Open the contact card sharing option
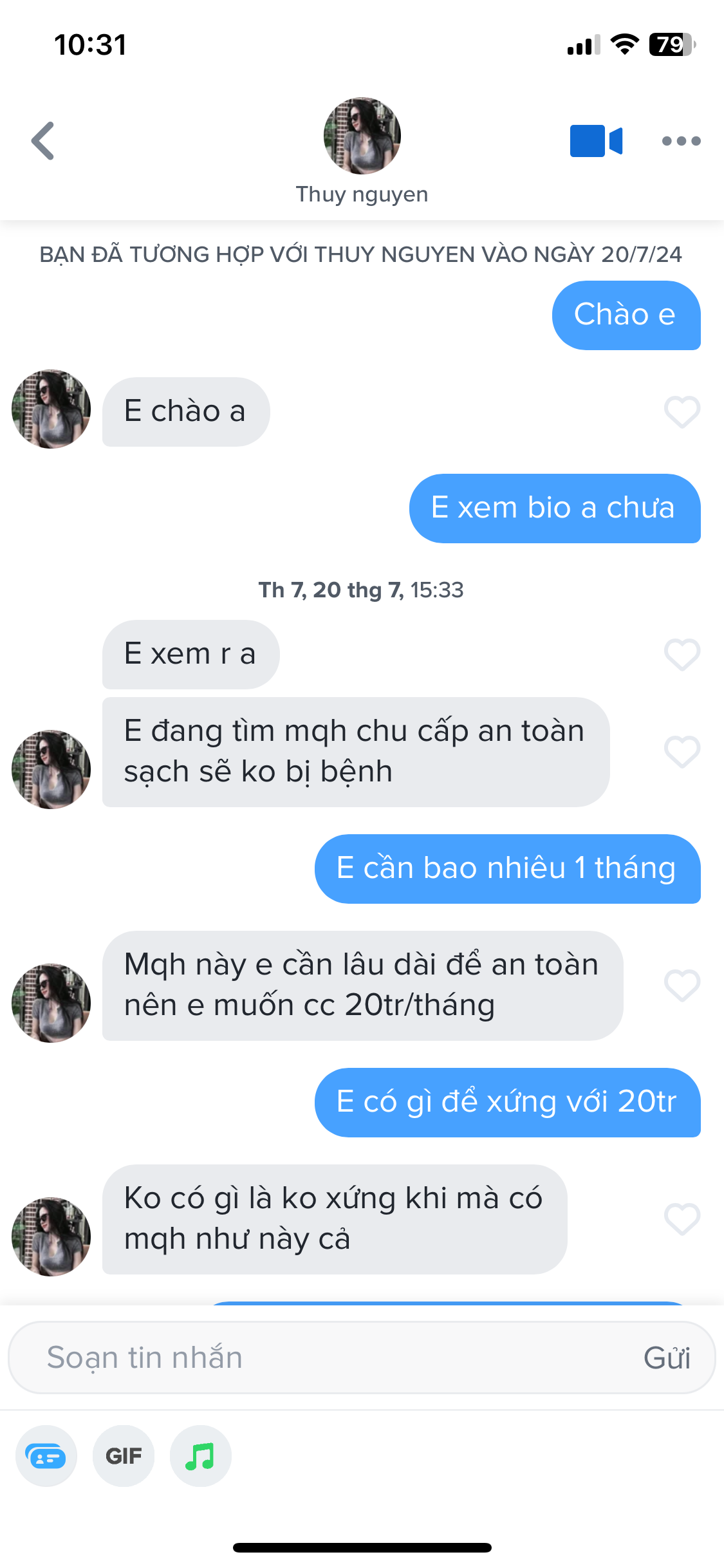The image size is (724, 1568). [x=46, y=1456]
